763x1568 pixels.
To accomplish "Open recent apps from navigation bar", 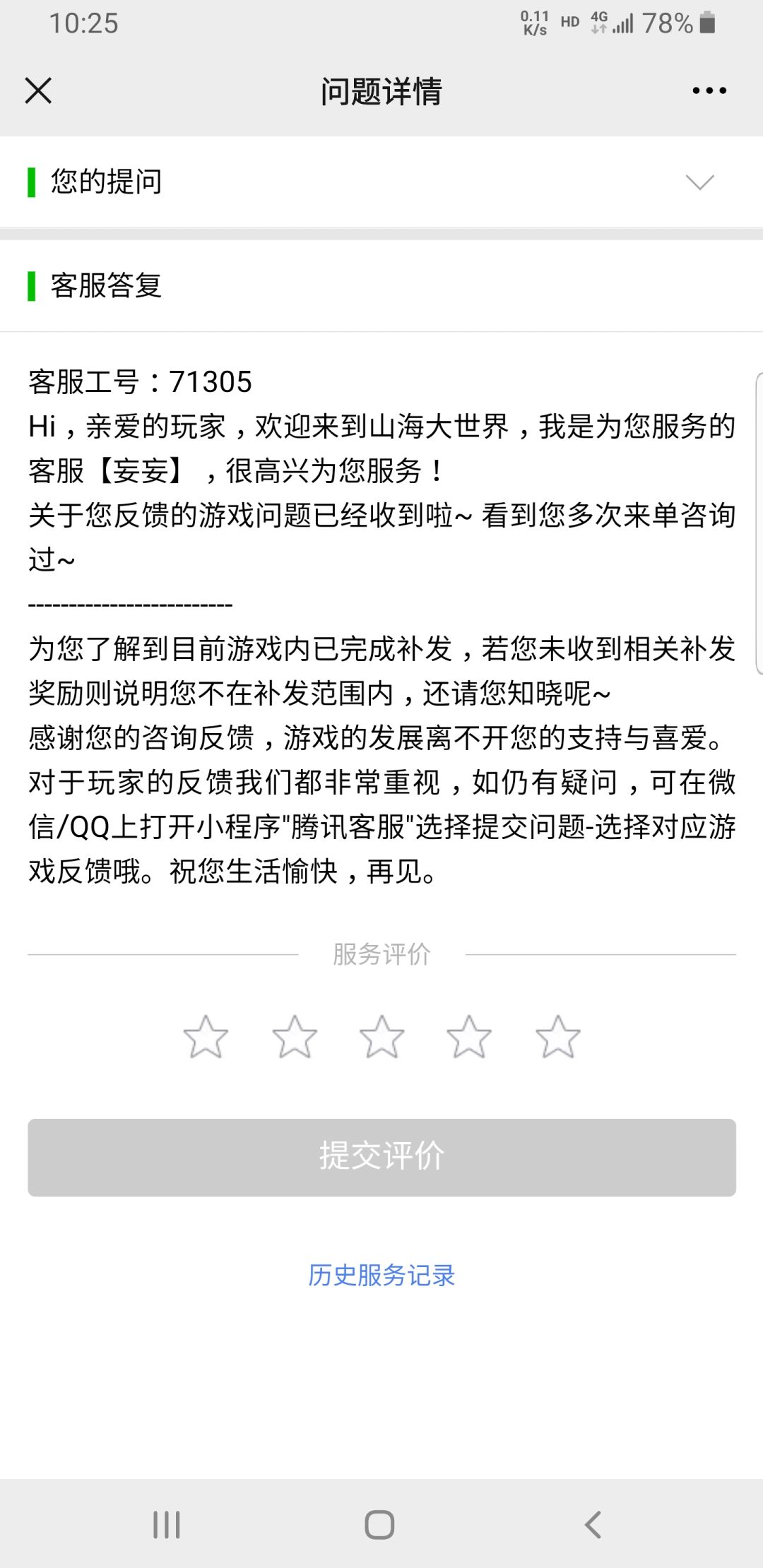I will coord(167,1524).
